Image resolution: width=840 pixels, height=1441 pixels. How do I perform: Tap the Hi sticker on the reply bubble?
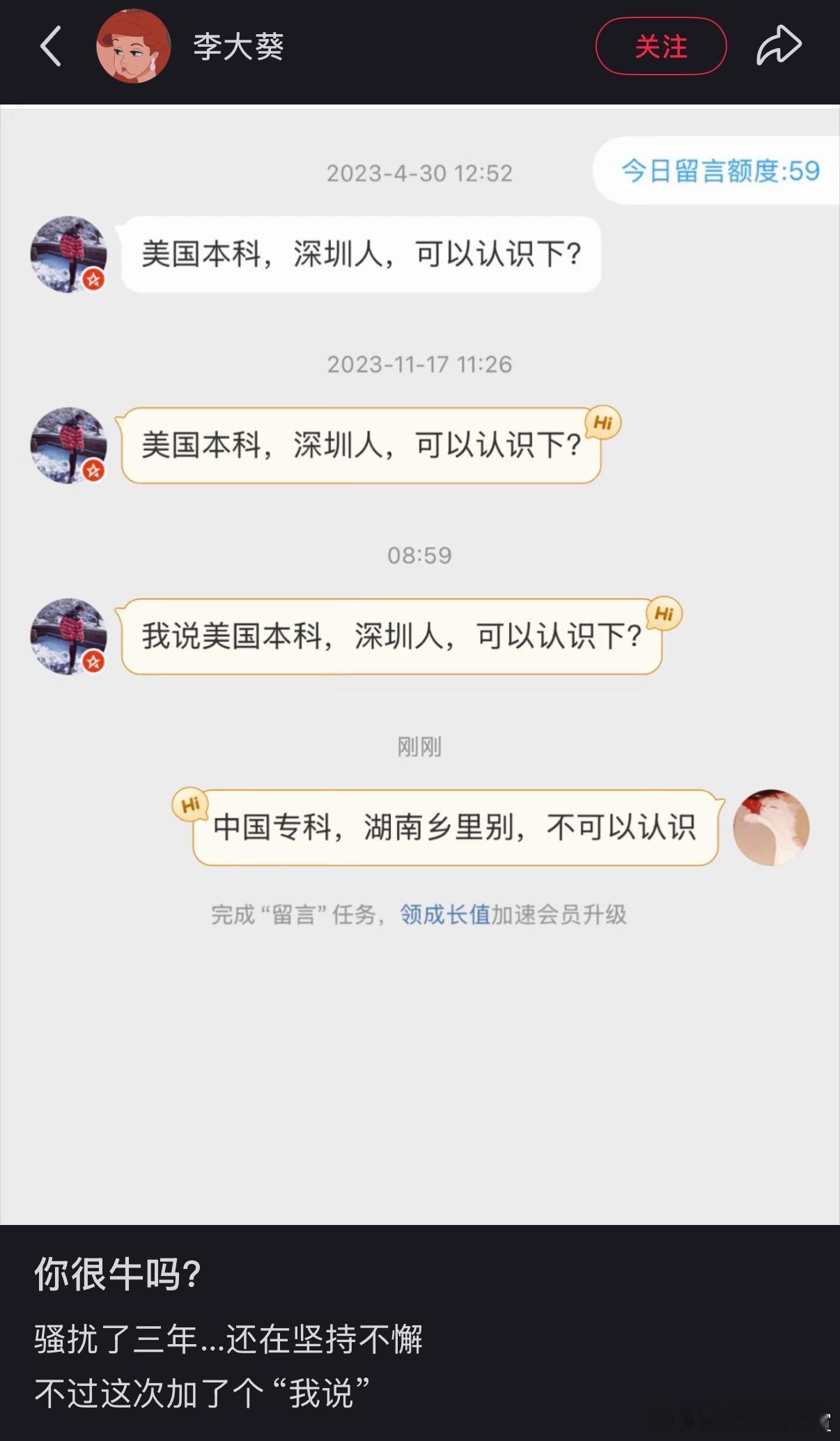[x=191, y=803]
